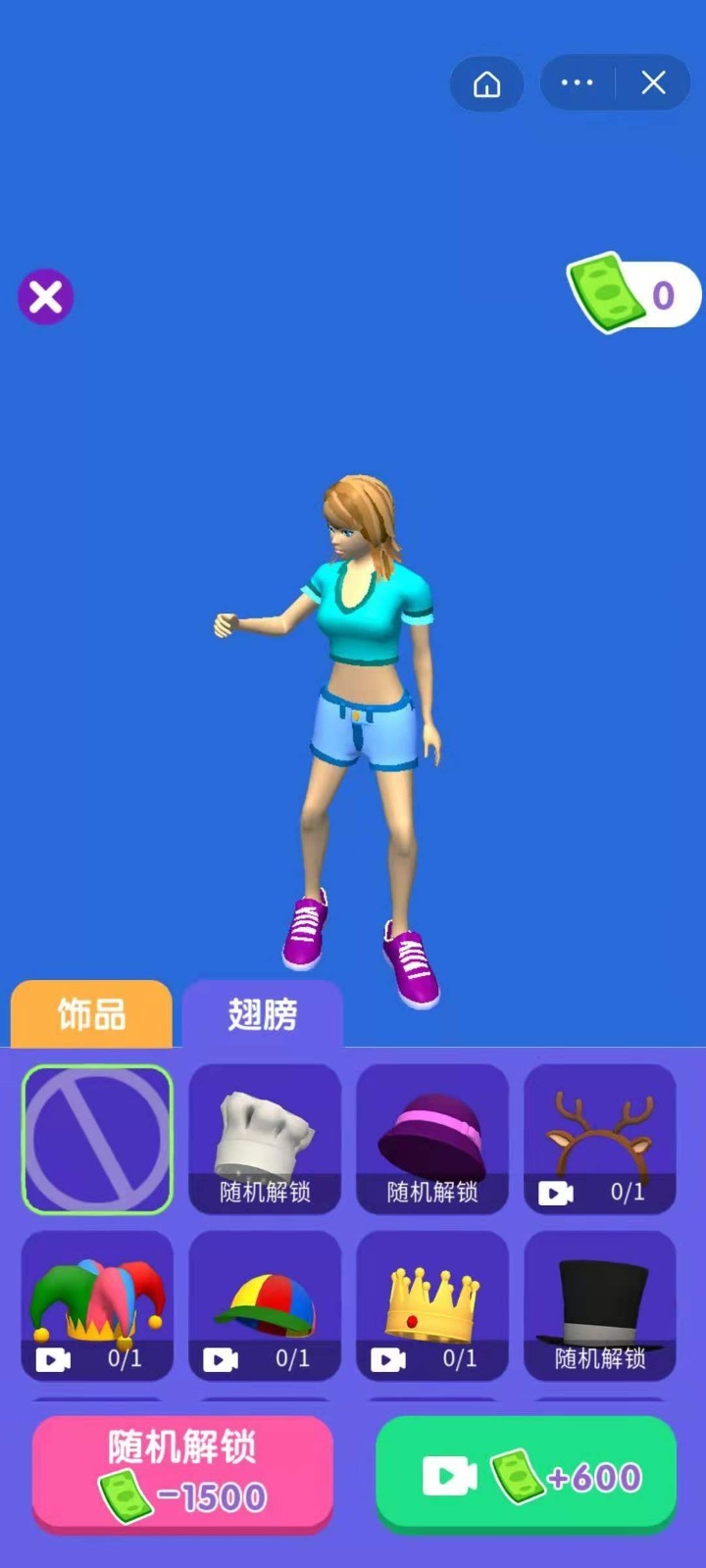Tap 随机解锁 for 1500 cash

pyautogui.click(x=182, y=1473)
